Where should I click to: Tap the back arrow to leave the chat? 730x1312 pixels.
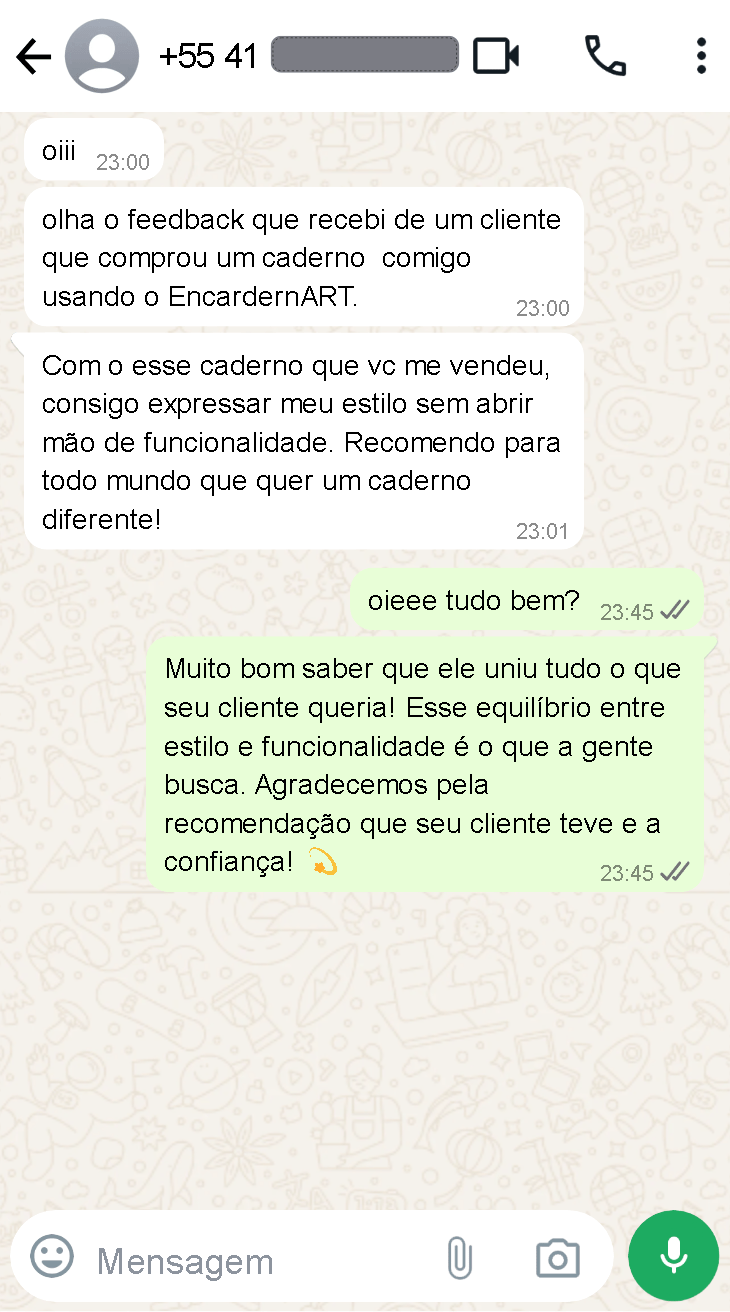click(x=33, y=55)
